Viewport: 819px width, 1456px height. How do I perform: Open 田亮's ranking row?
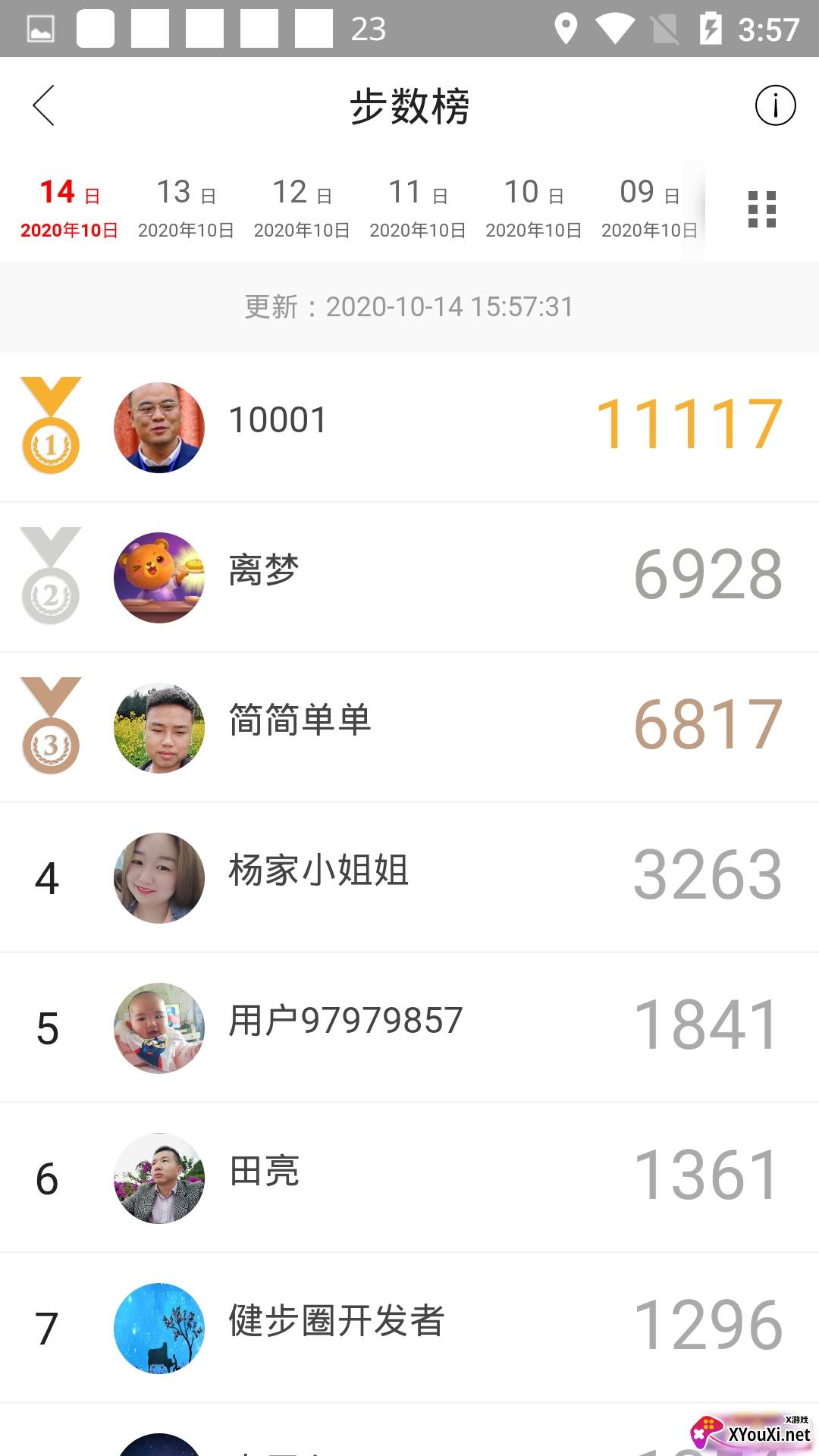coord(409,1178)
